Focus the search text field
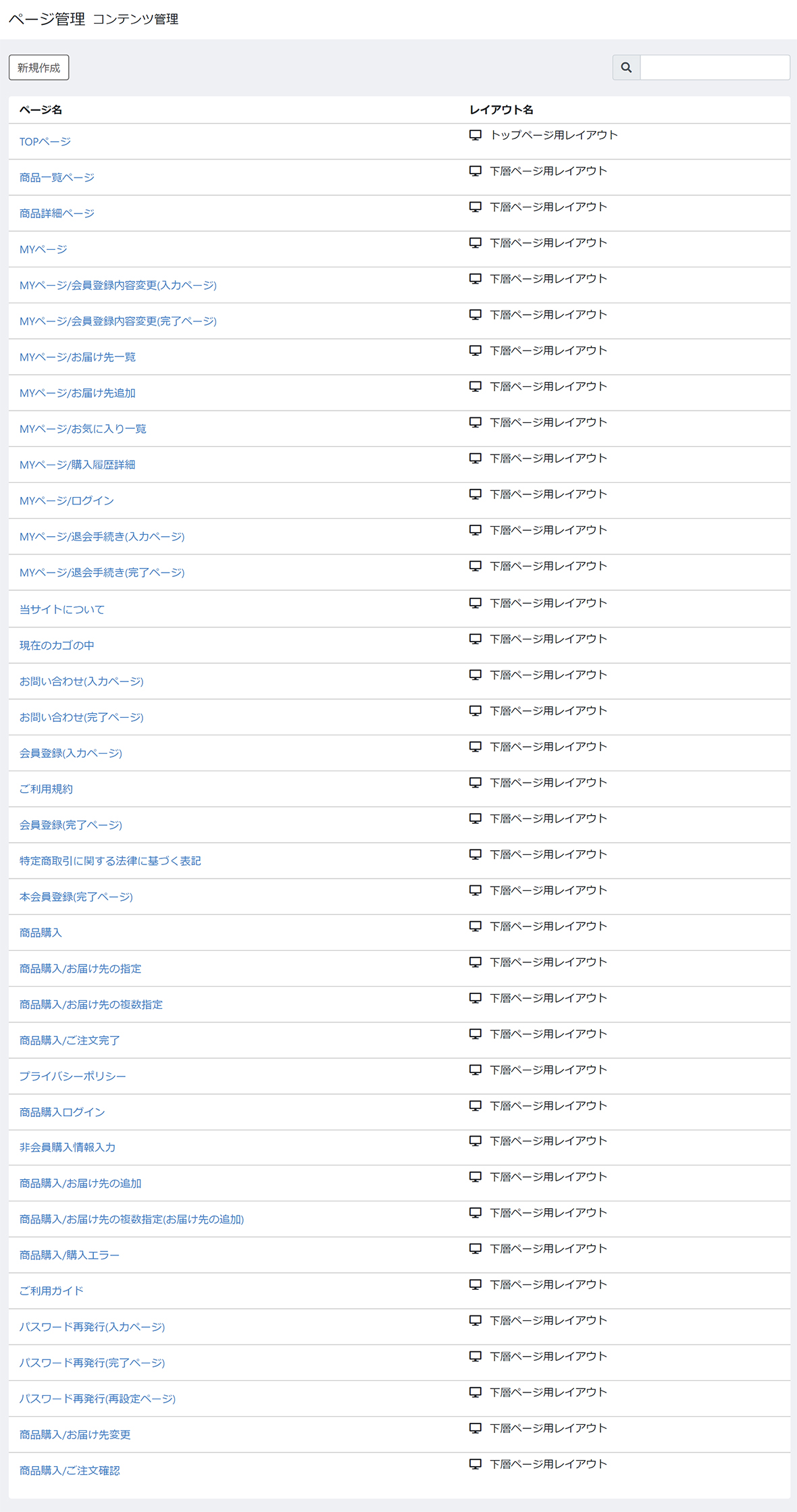 coord(715,68)
